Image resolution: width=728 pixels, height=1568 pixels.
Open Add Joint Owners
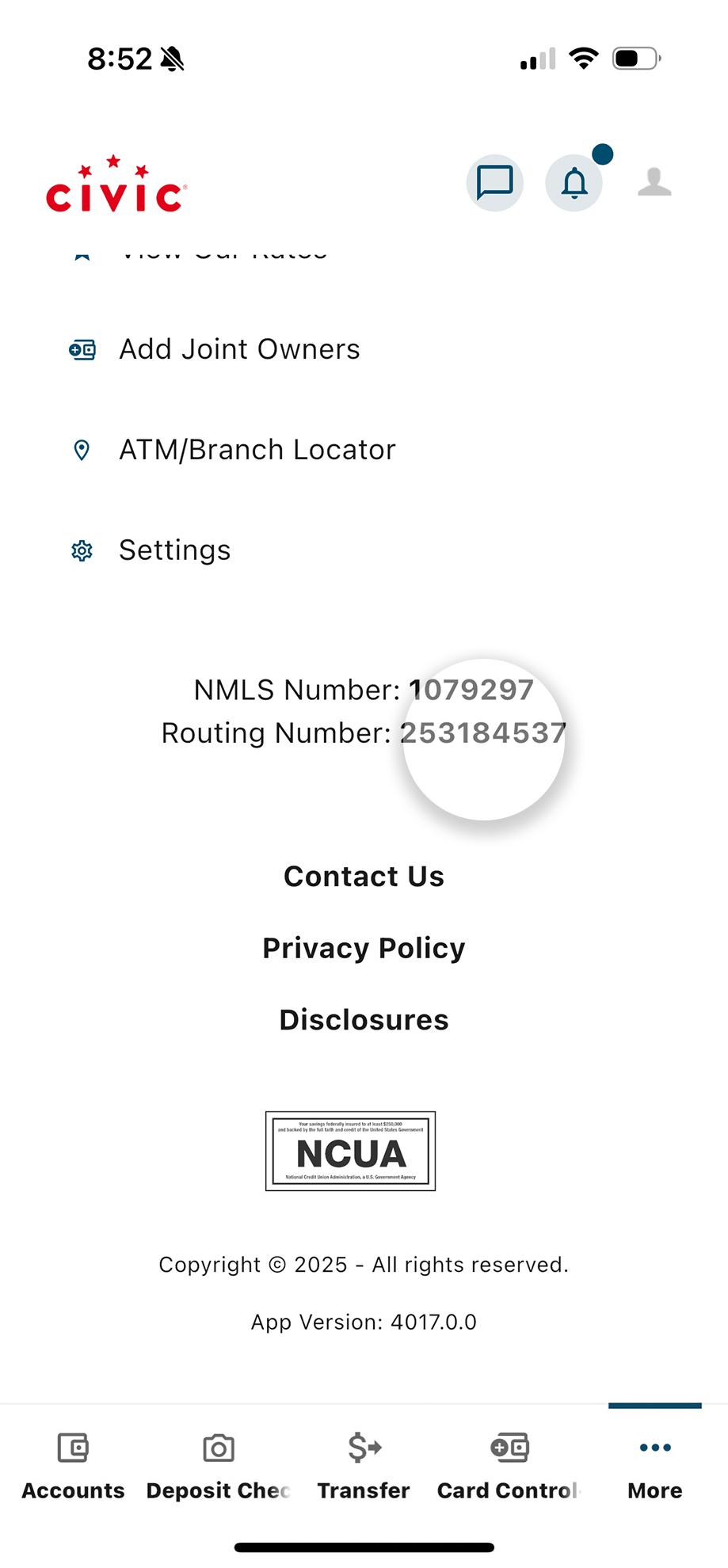[238, 349]
